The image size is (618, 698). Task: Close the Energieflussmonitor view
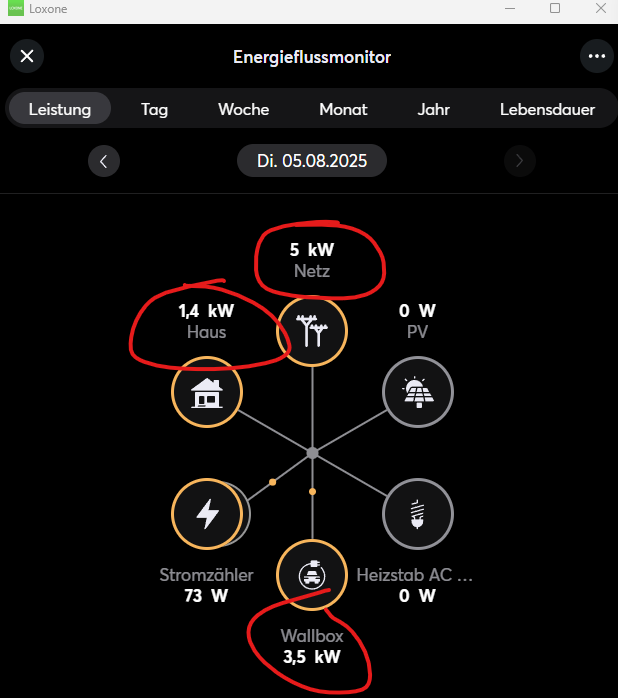click(27, 56)
